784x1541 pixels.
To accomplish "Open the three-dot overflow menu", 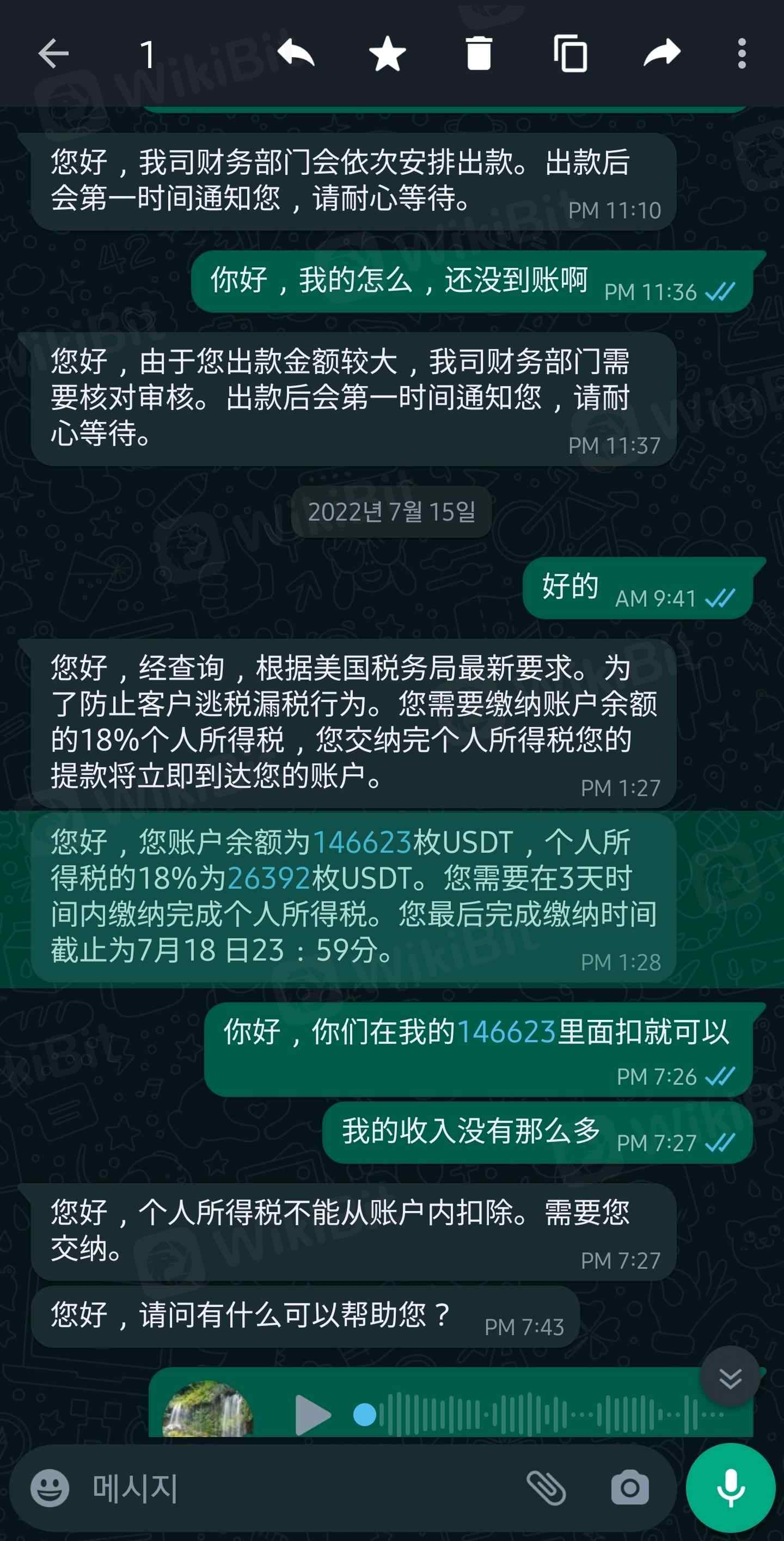I will (742, 54).
